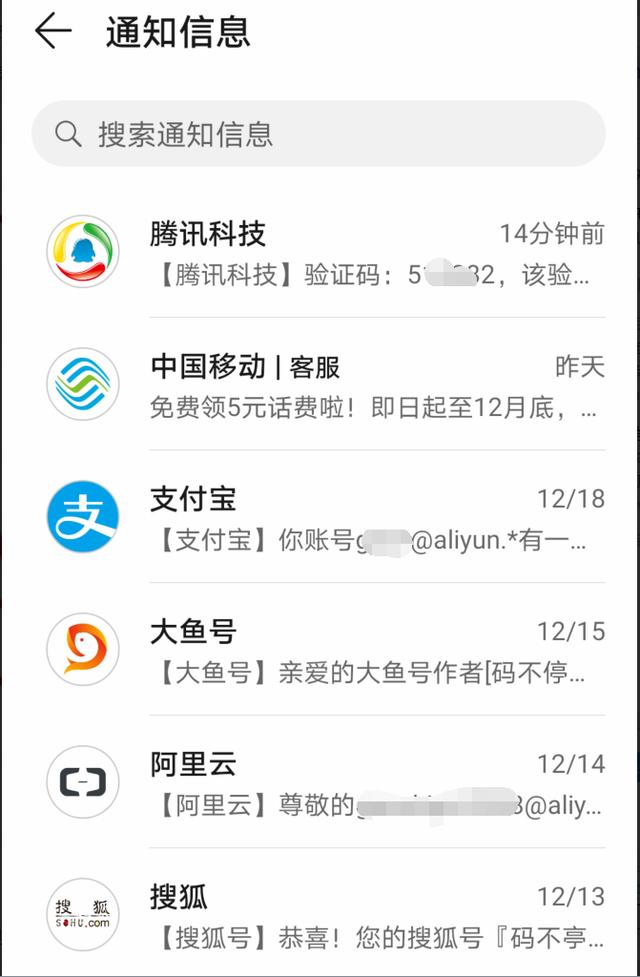View the 支付宝 notification from 12/18
640x977 pixels.
point(375,519)
